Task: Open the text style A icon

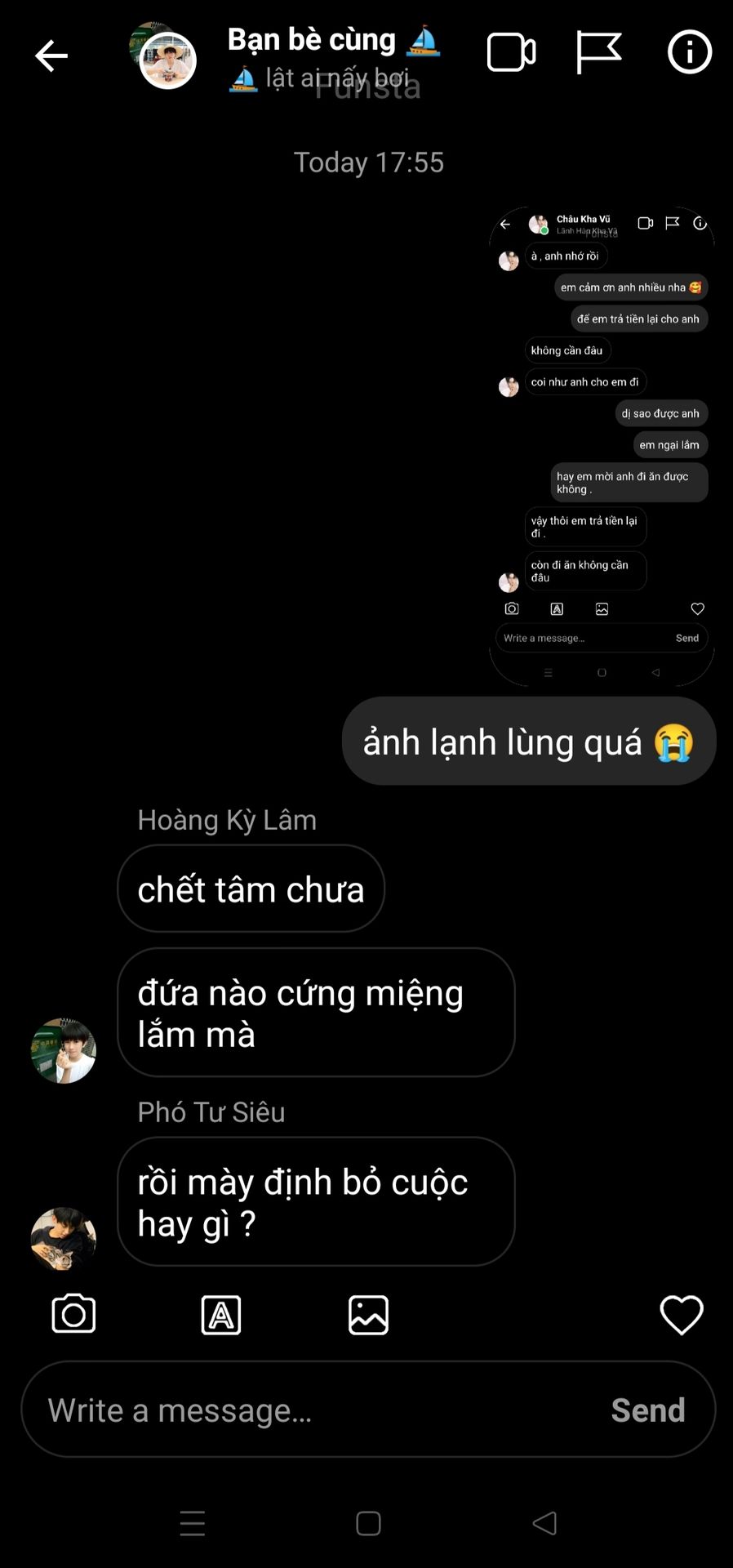Action: point(221,1315)
